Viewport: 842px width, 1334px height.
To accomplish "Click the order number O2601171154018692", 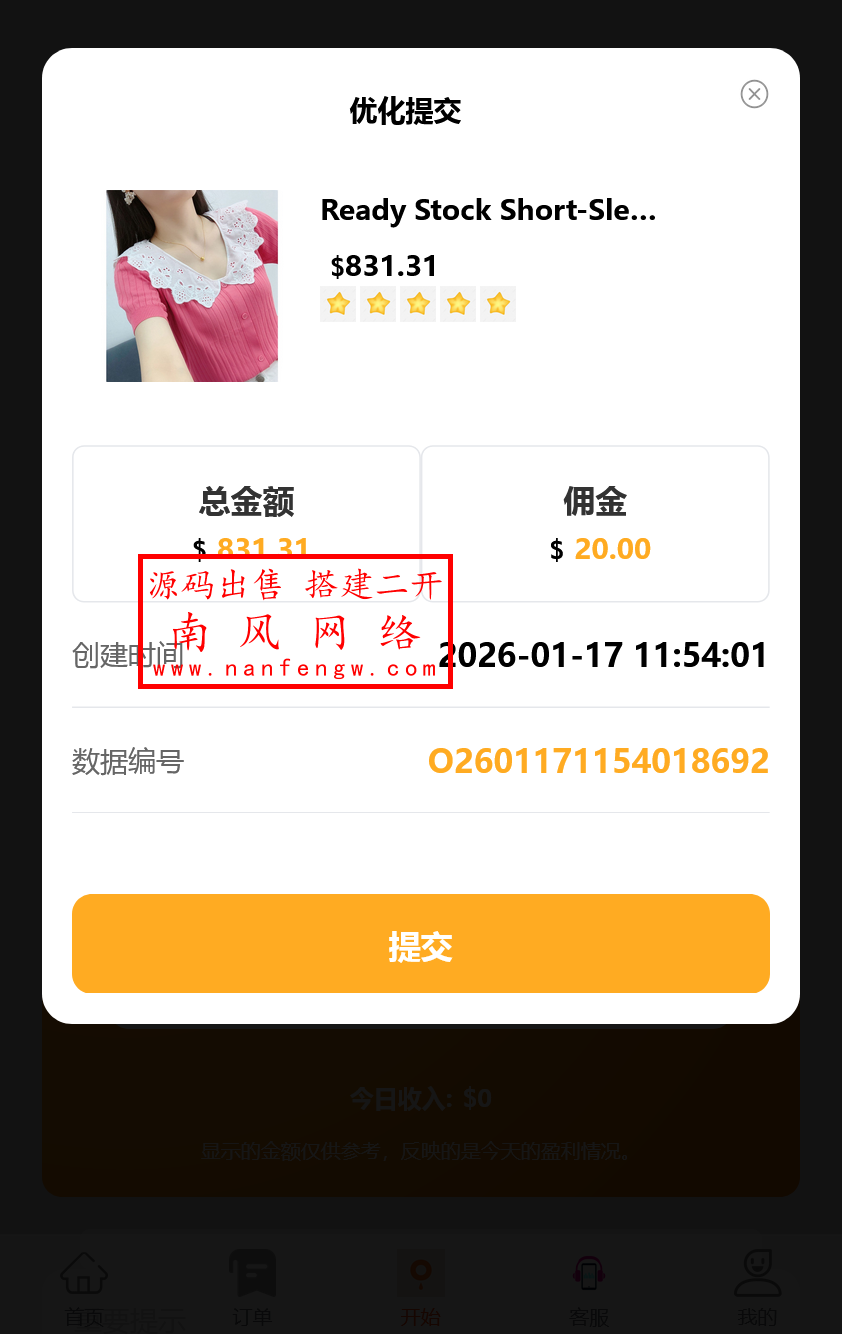I will pyautogui.click(x=598, y=760).
